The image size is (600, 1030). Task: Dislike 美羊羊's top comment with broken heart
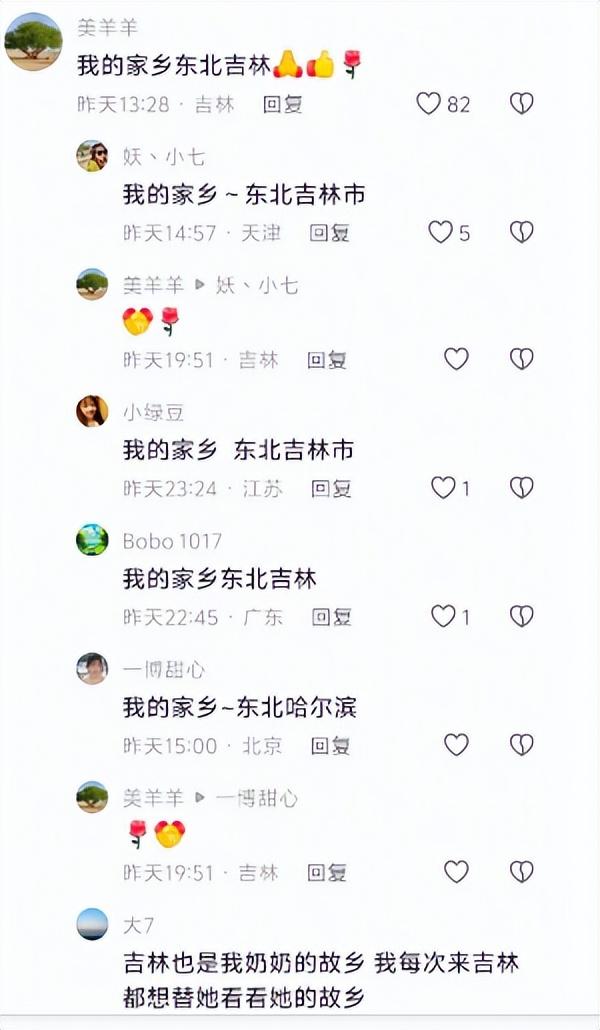coord(522,103)
